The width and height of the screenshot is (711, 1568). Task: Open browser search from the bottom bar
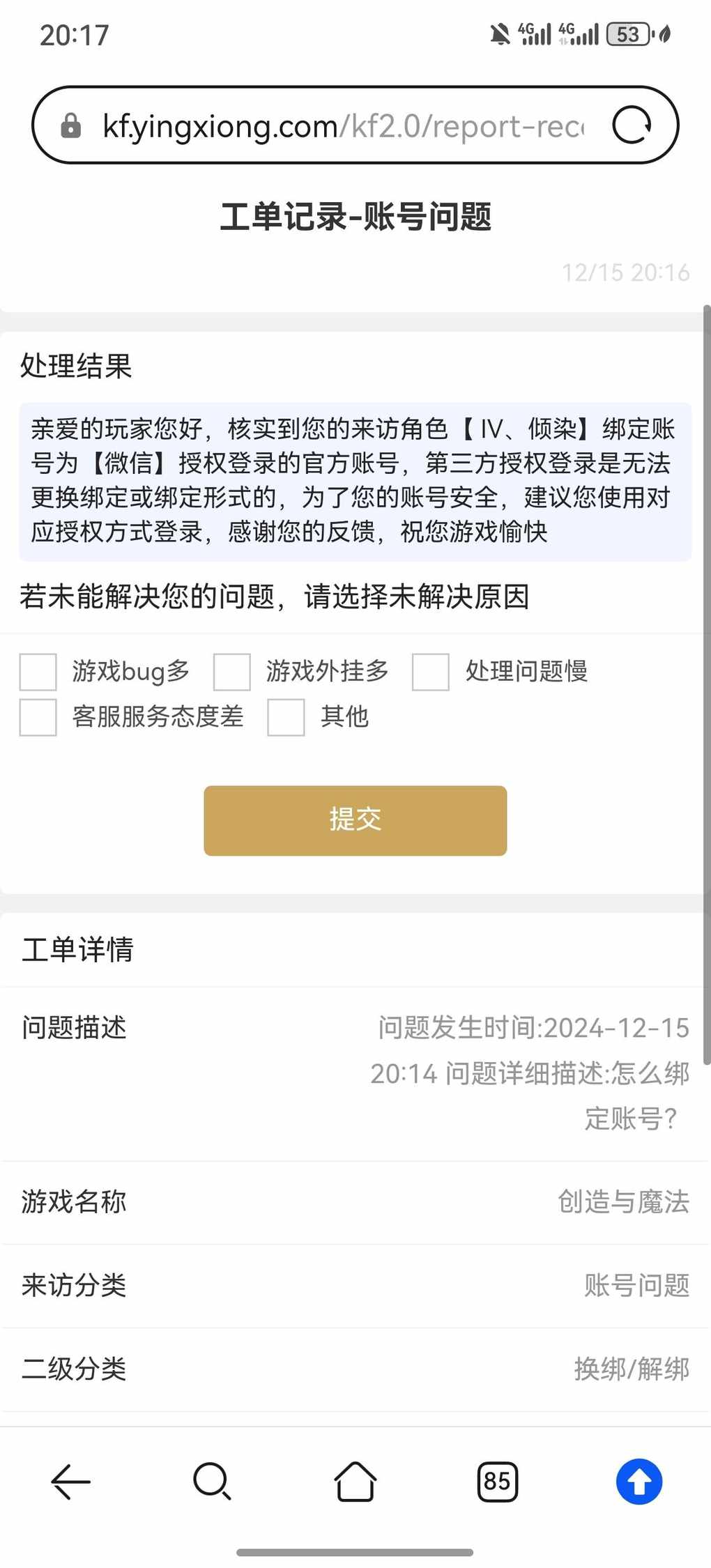213,1481
